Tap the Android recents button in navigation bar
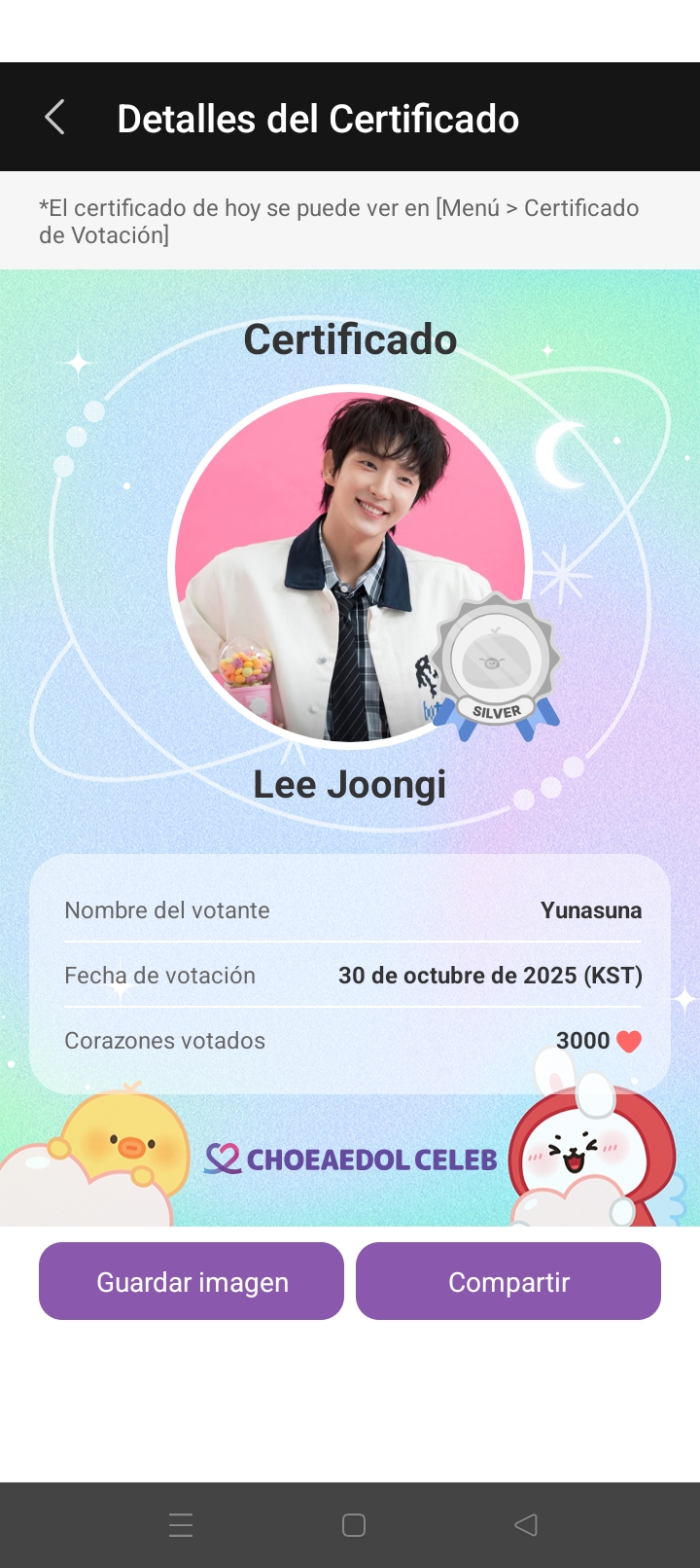This screenshot has height=1568, width=700. click(181, 1525)
